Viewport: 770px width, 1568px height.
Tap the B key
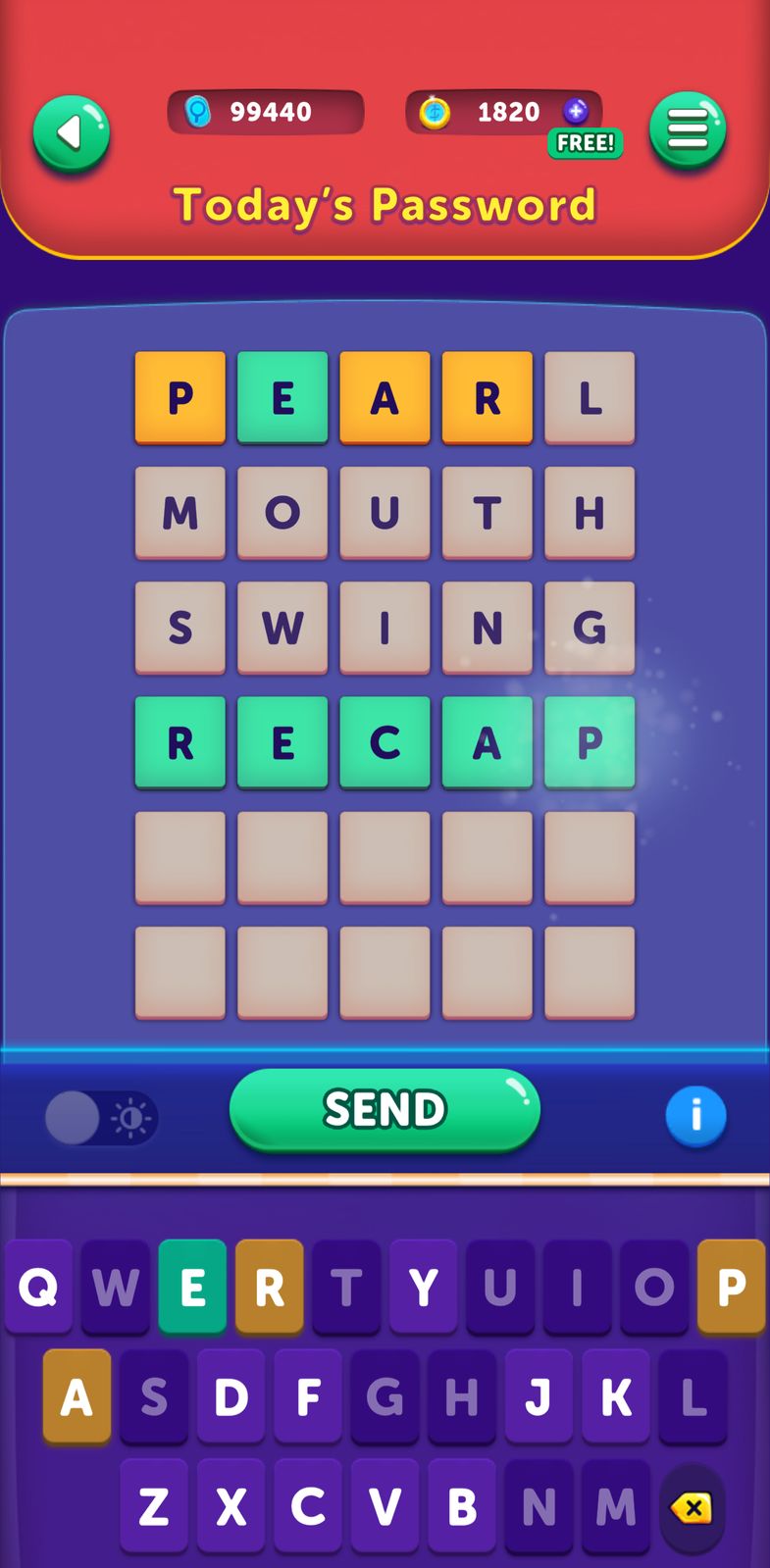coord(462,1506)
